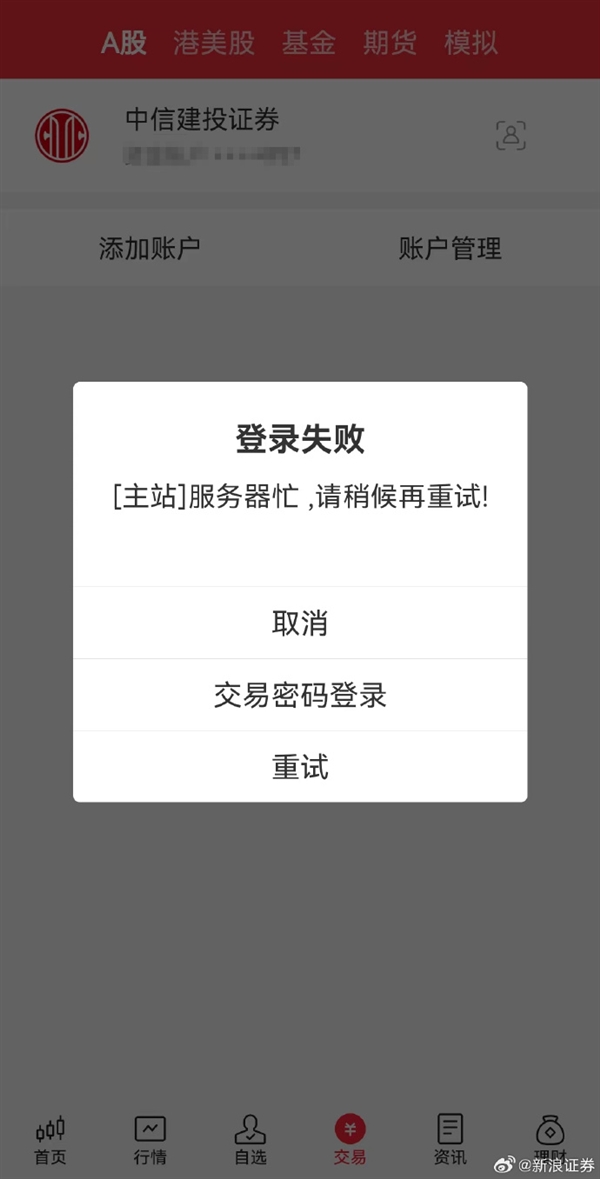Open the 行情 market tab
Viewport: 600px width, 1179px height.
(x=150, y=1140)
